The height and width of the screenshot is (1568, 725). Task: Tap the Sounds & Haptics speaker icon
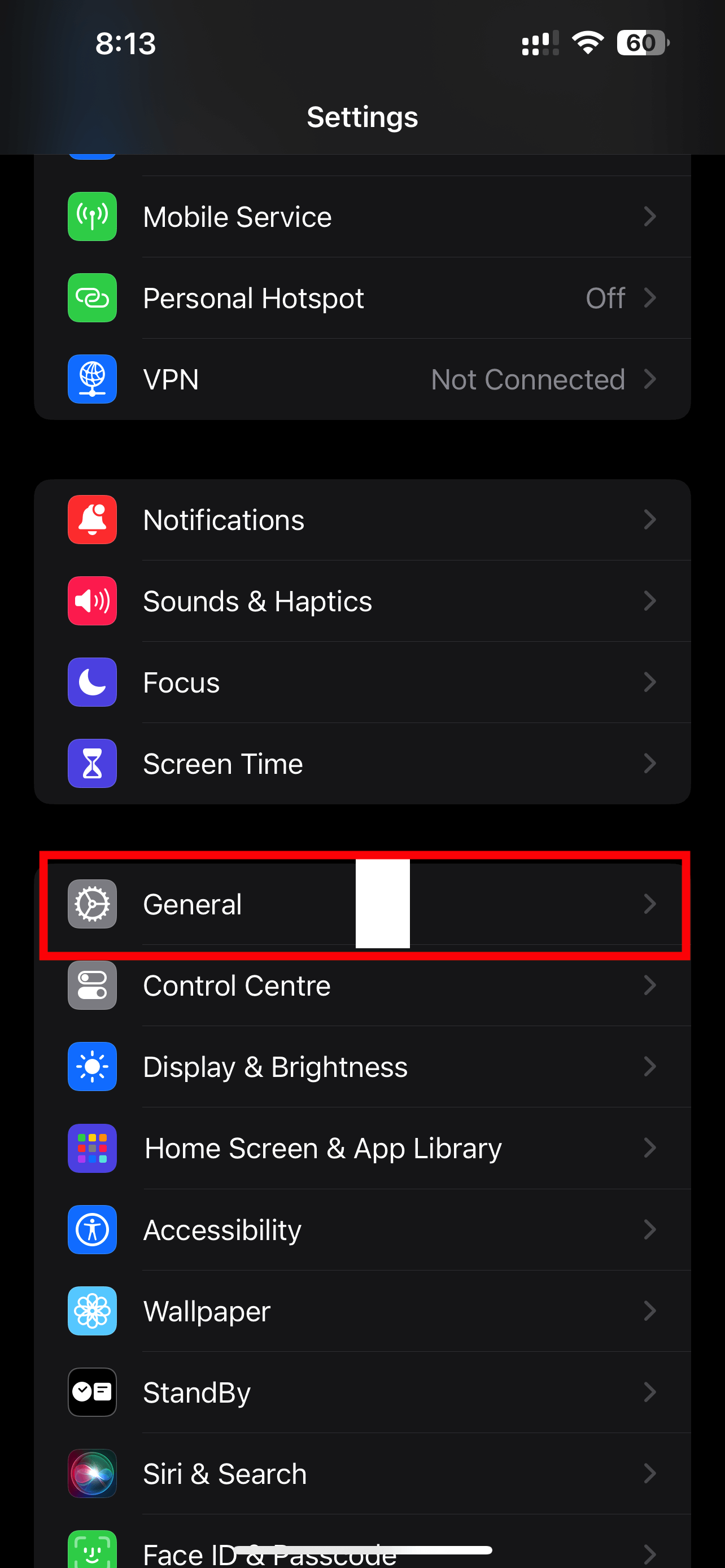point(92,601)
